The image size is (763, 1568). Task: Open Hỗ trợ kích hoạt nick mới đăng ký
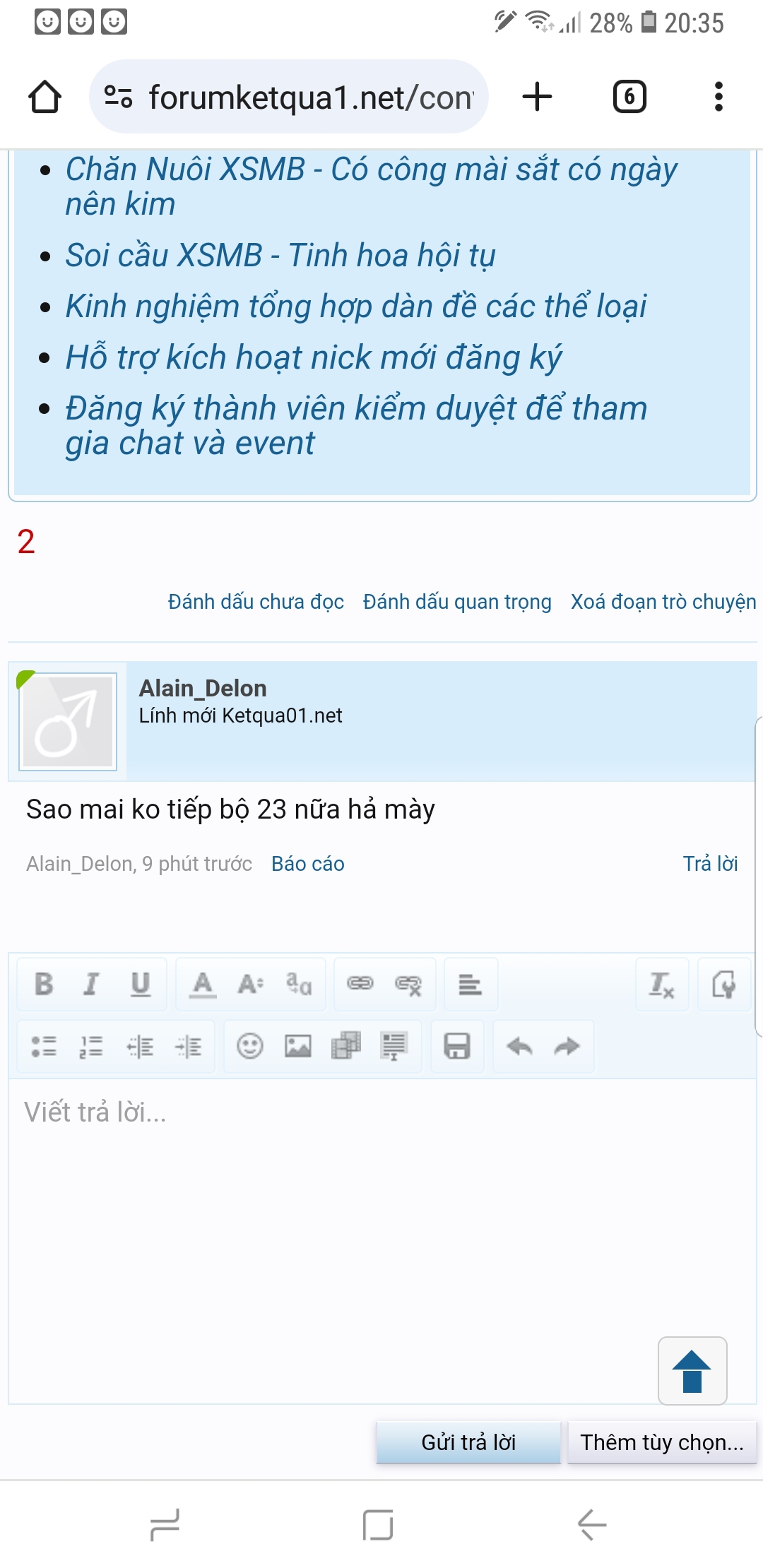coord(313,357)
